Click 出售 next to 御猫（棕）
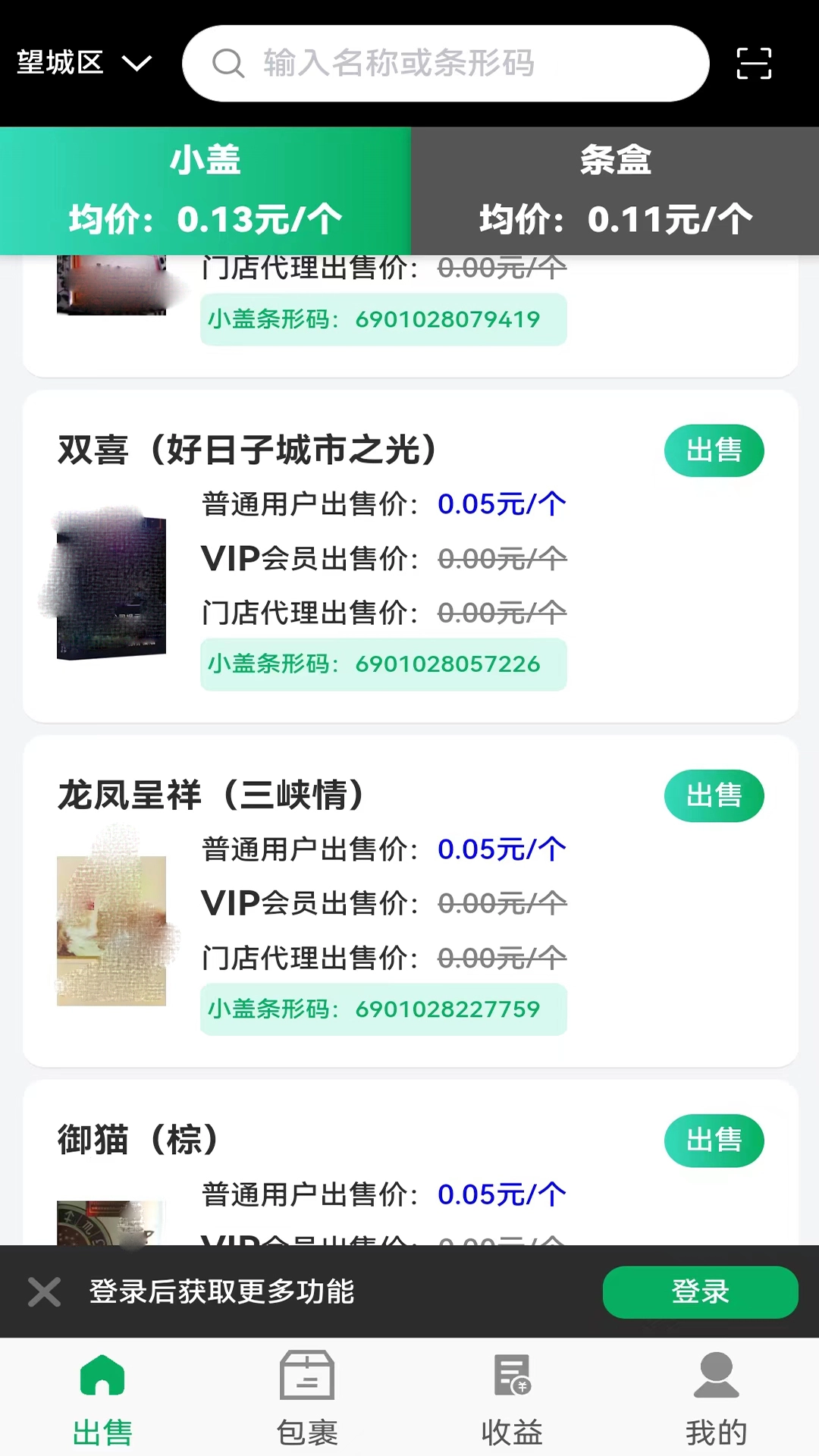 click(714, 1141)
